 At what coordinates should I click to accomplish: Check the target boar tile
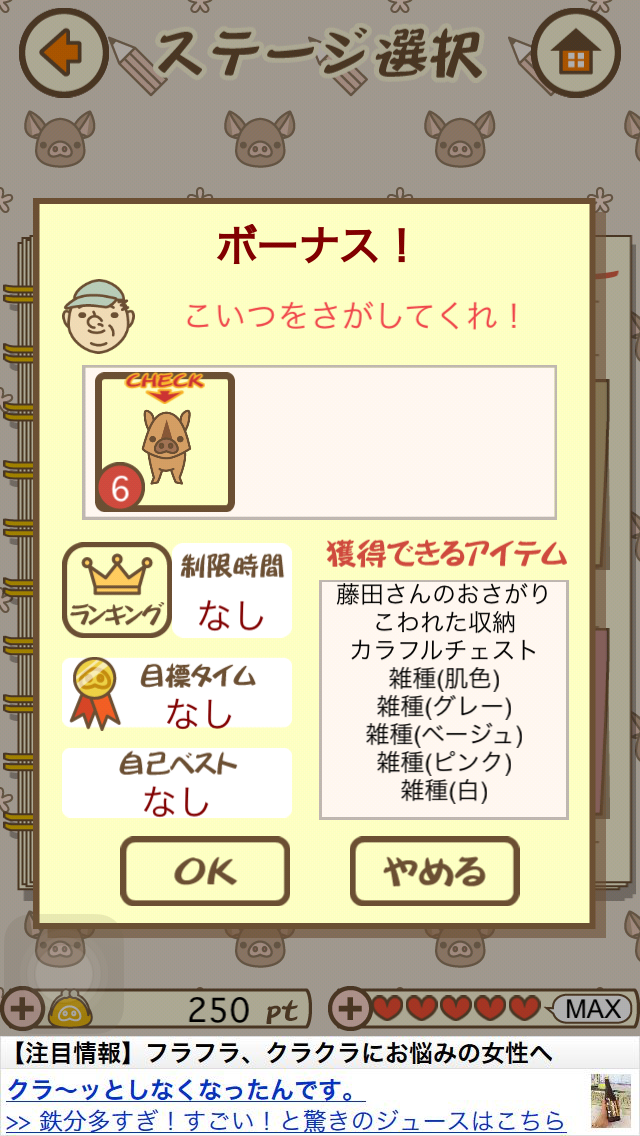164,441
